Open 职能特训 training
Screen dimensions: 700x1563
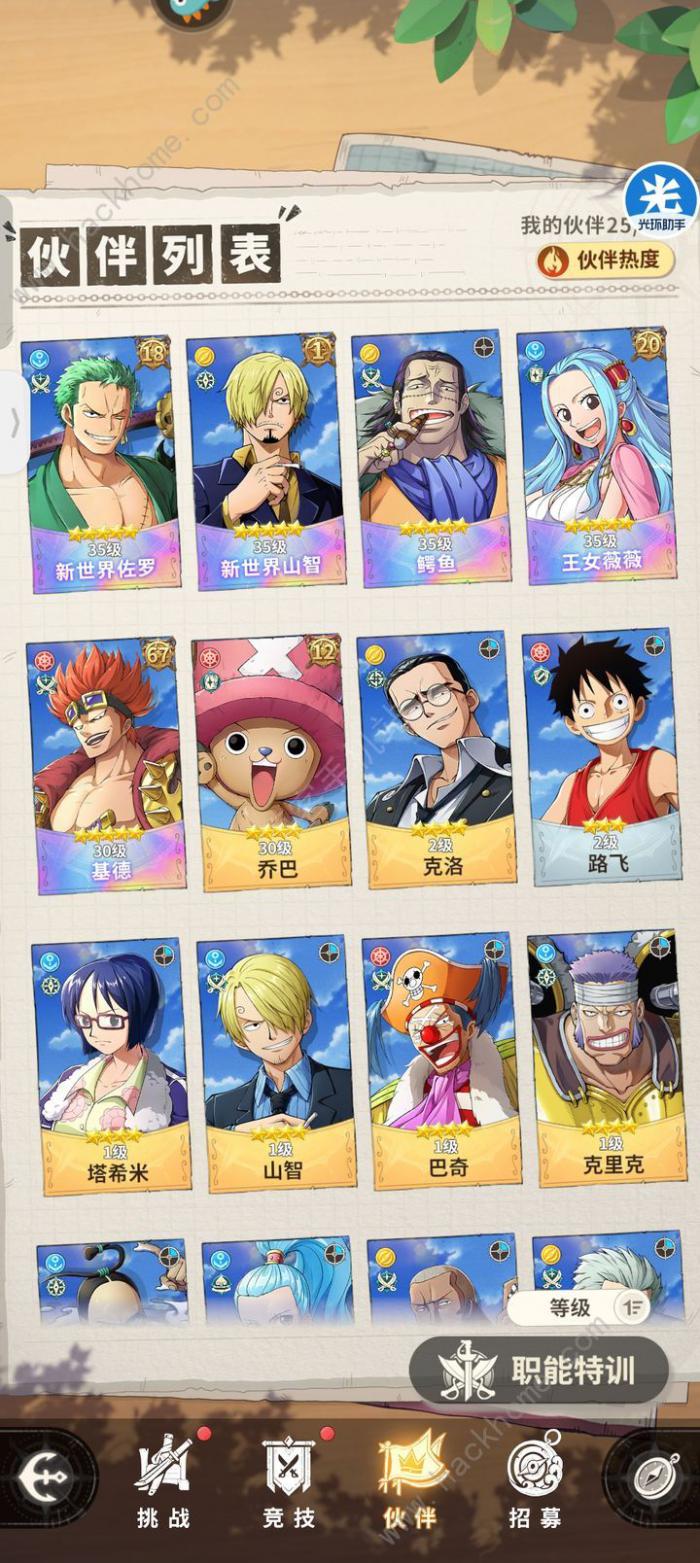540,1371
